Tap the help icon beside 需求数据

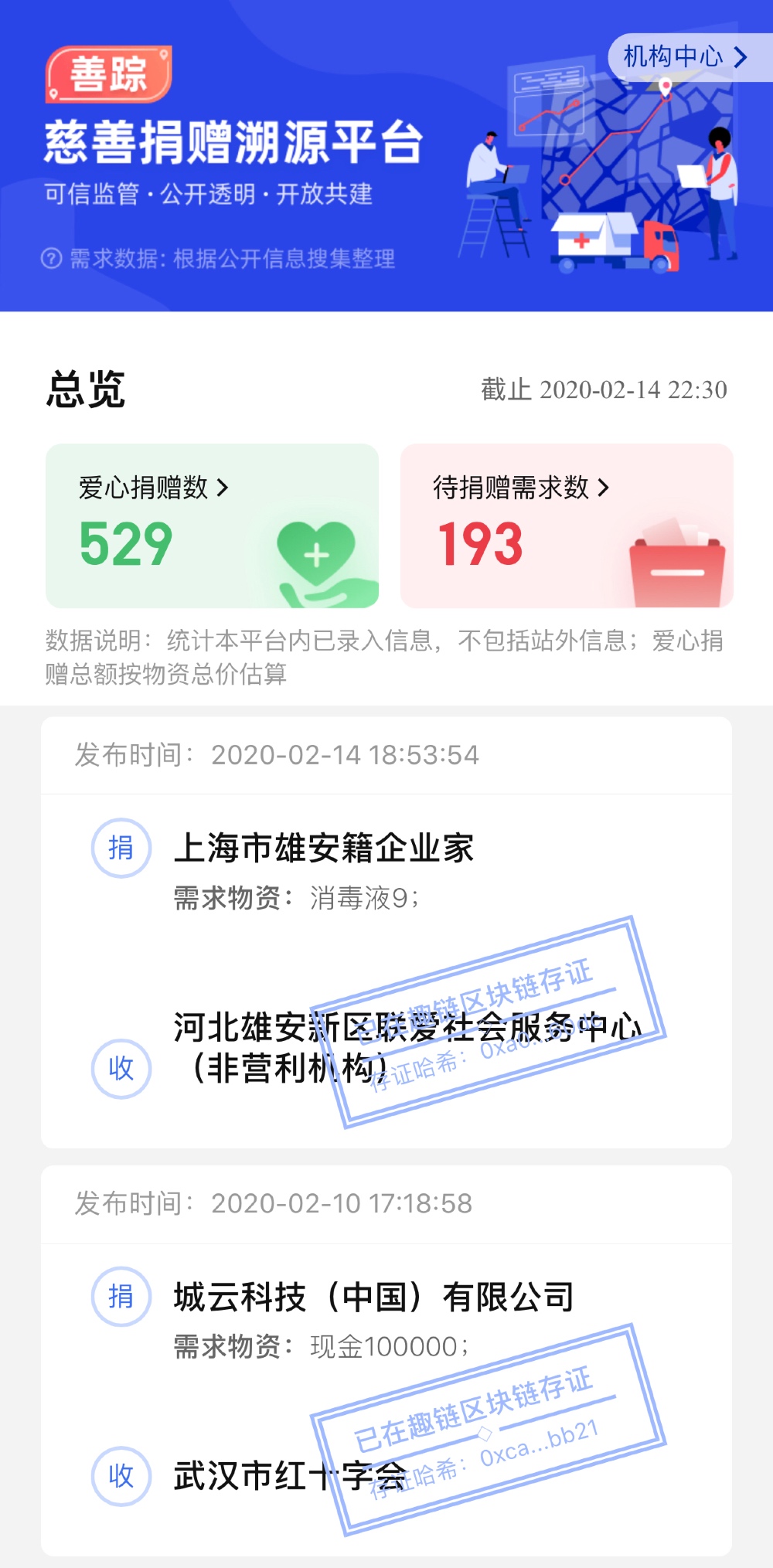[51, 258]
